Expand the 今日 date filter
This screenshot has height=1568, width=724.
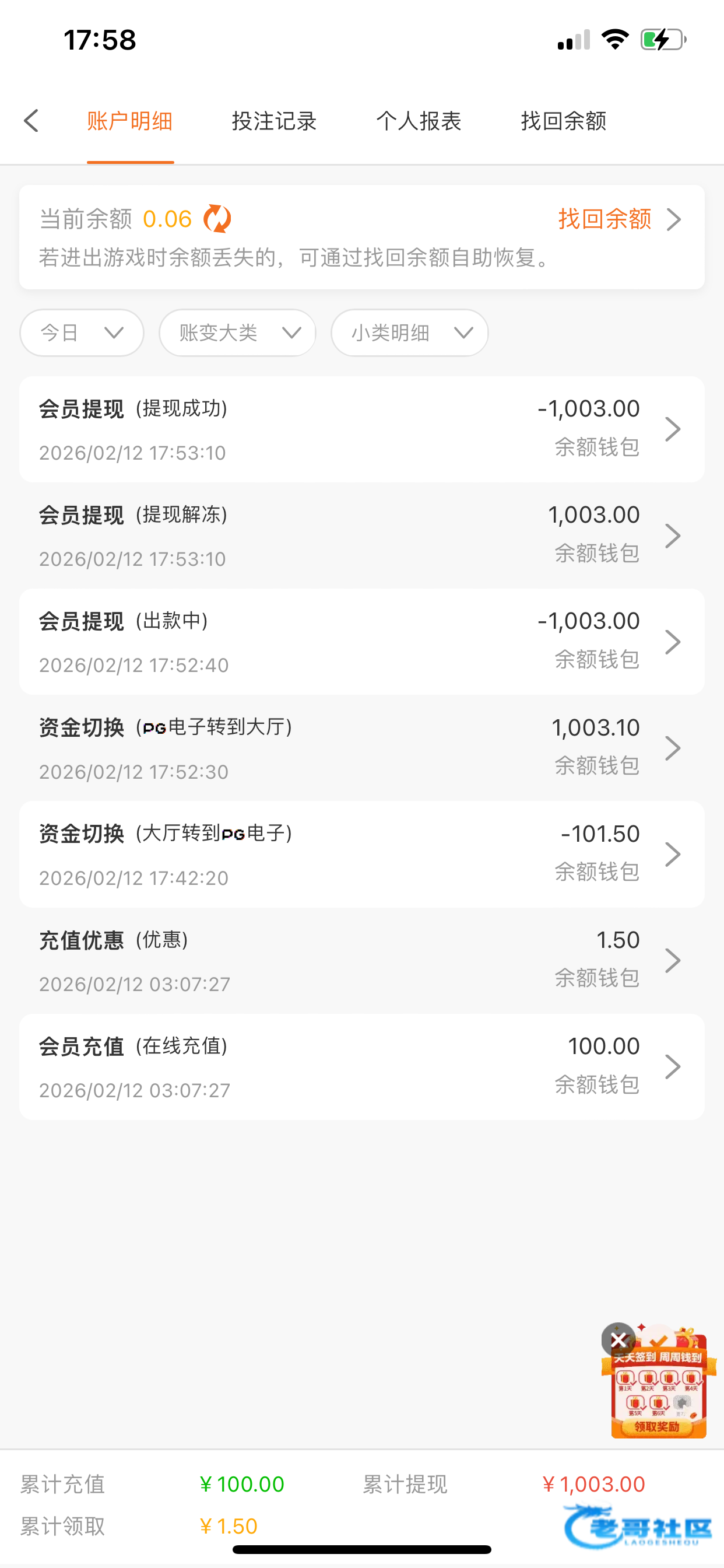tap(82, 332)
